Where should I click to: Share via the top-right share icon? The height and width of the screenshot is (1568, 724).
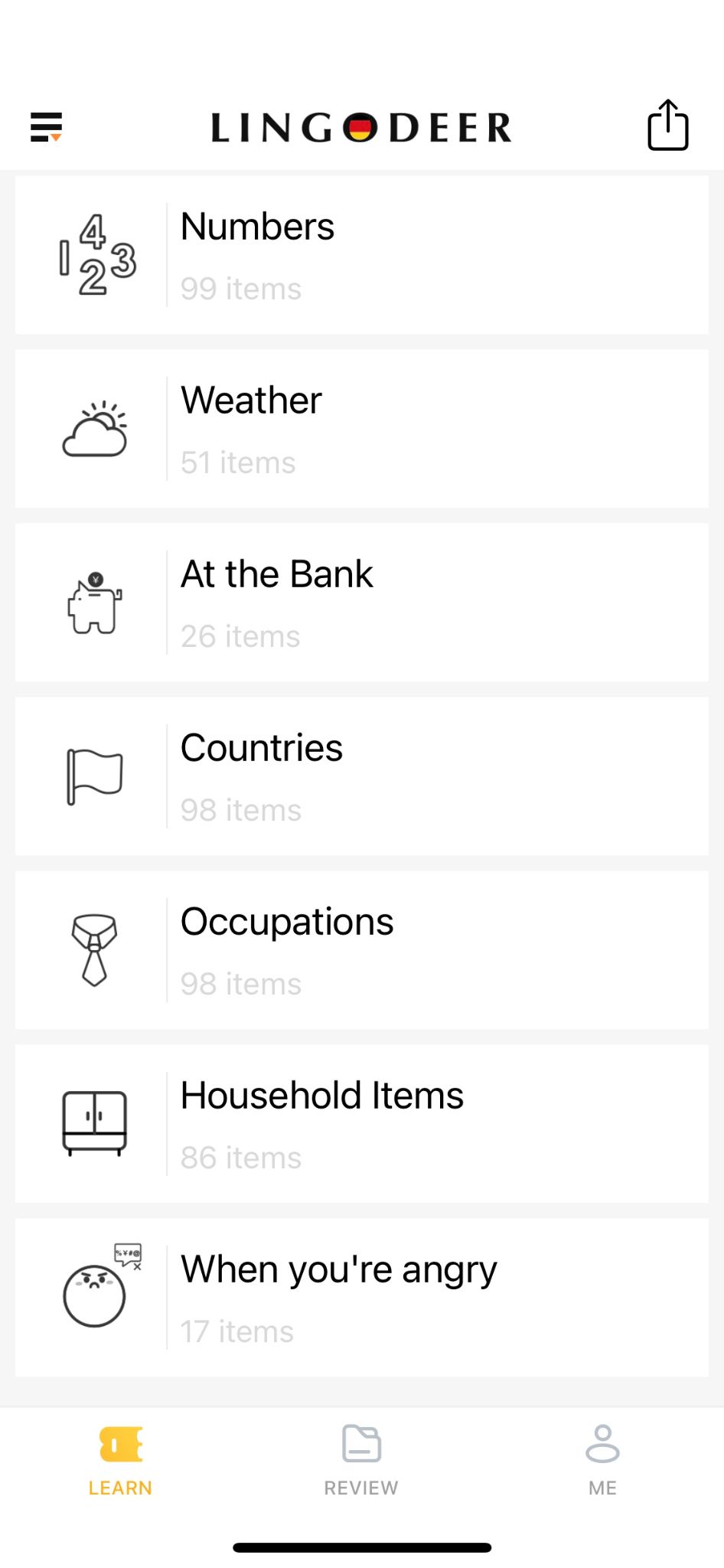pyautogui.click(x=668, y=126)
